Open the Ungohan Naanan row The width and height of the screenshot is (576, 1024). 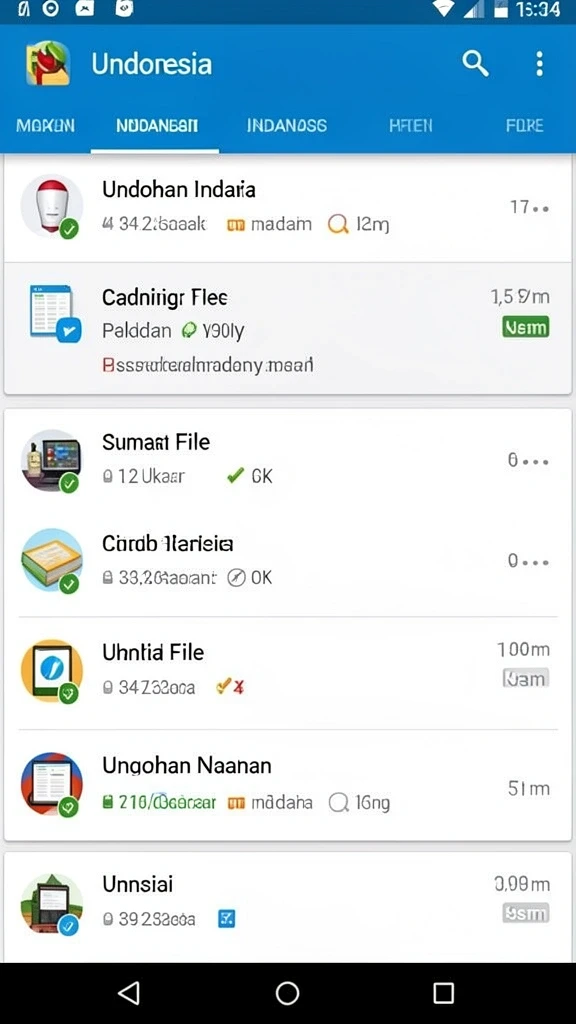(288, 785)
